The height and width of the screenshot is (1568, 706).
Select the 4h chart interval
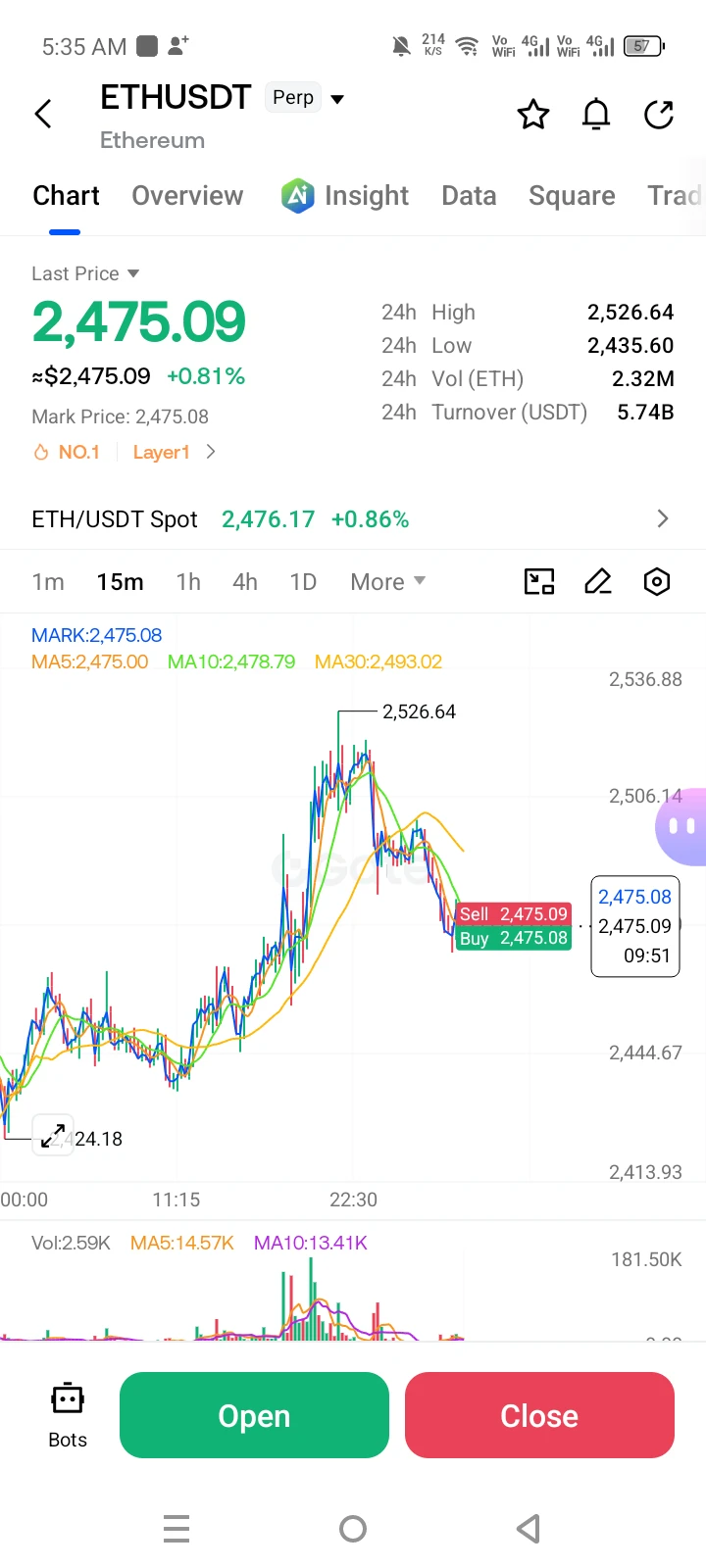(245, 582)
